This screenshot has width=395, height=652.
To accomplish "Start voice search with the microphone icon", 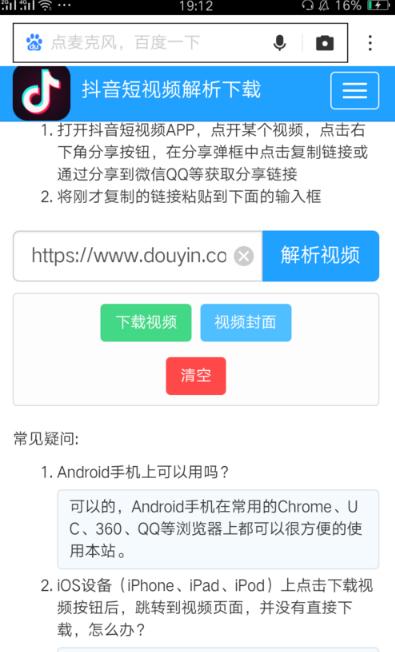I will [280, 43].
